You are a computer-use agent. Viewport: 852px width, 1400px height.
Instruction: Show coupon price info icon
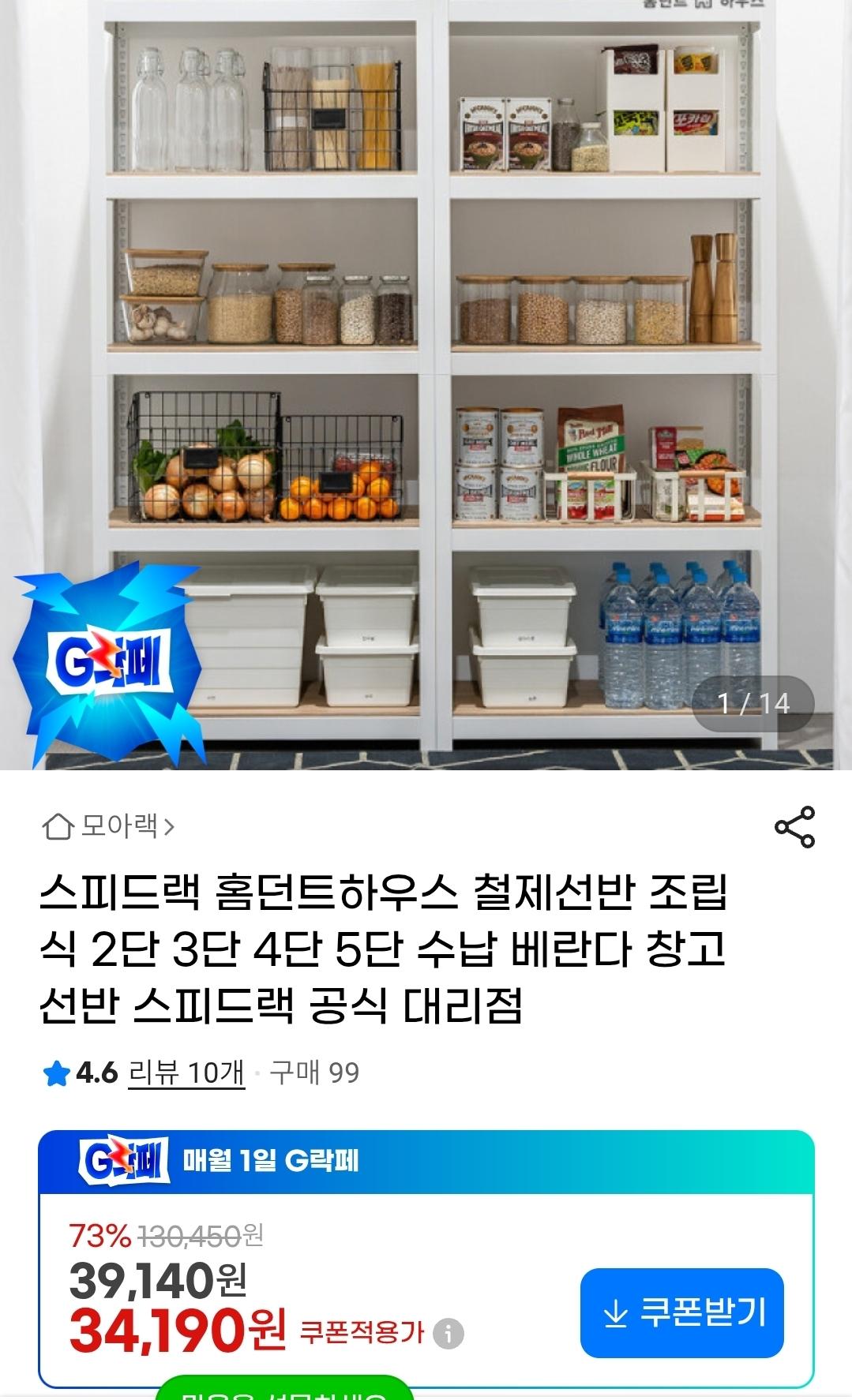pyautogui.click(x=449, y=1334)
